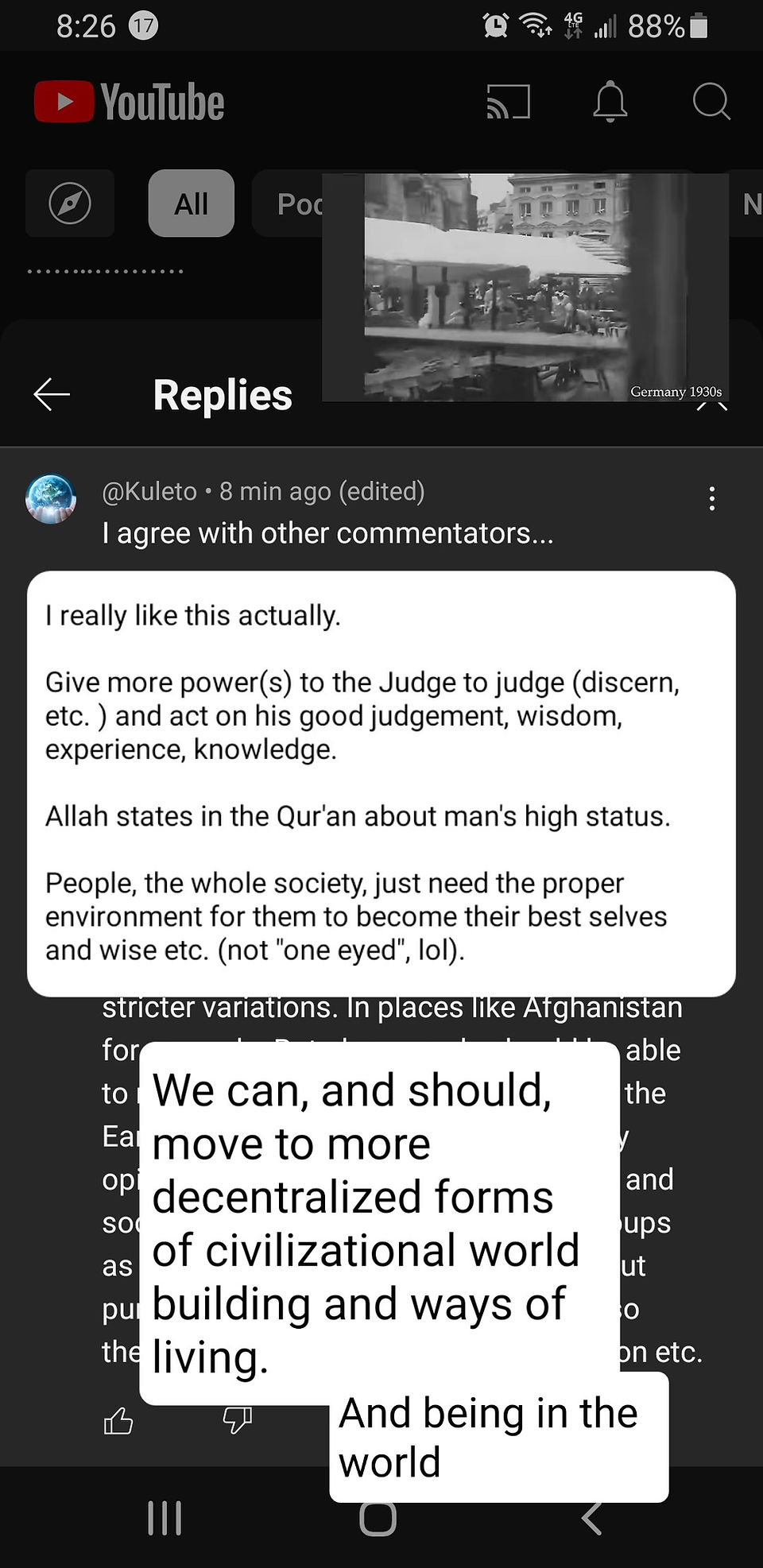Open the Germany 1930s mini player video

click(525, 287)
